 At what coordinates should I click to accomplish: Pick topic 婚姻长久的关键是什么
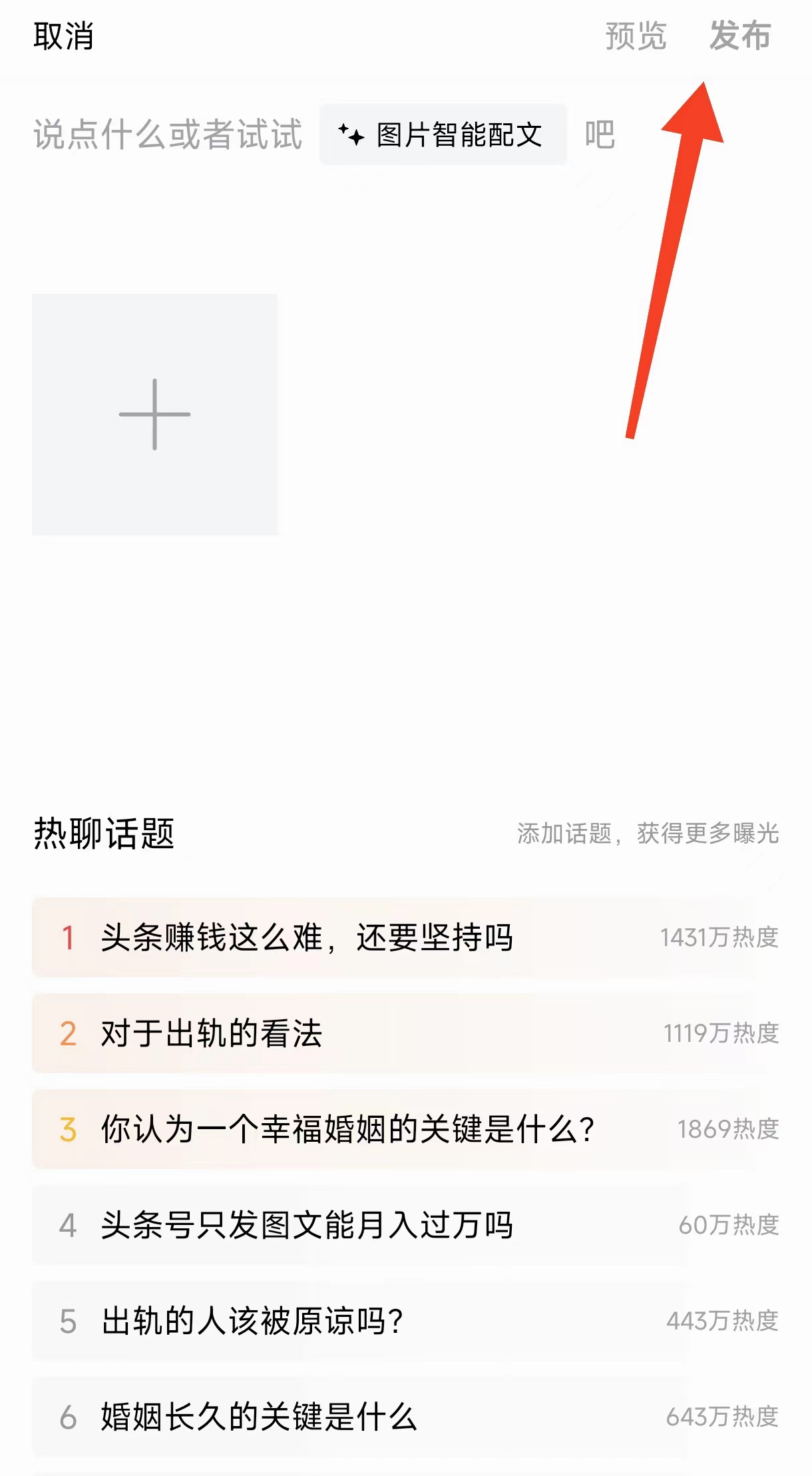point(258,1417)
